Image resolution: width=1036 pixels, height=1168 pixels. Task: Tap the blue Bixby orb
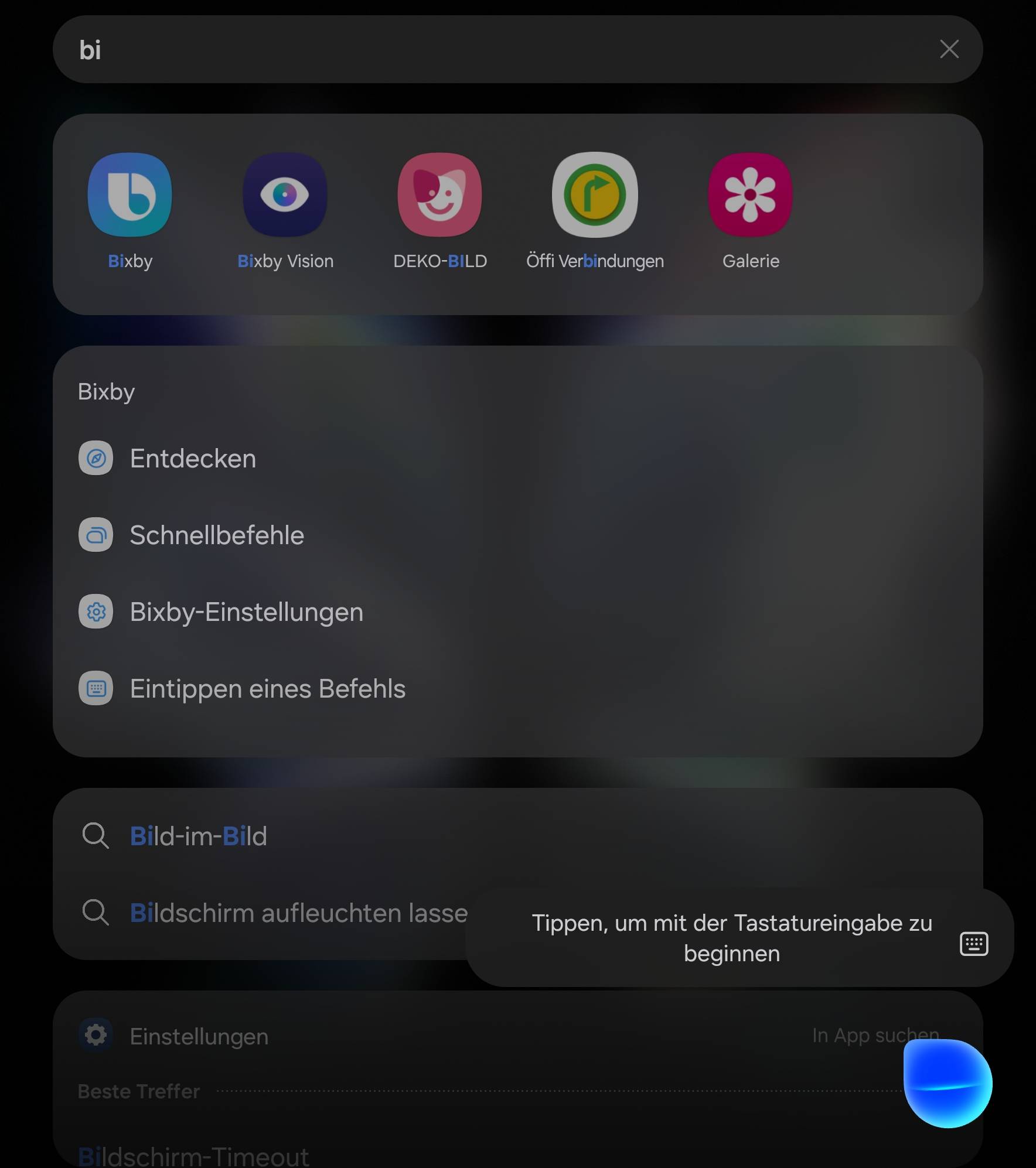(947, 1082)
